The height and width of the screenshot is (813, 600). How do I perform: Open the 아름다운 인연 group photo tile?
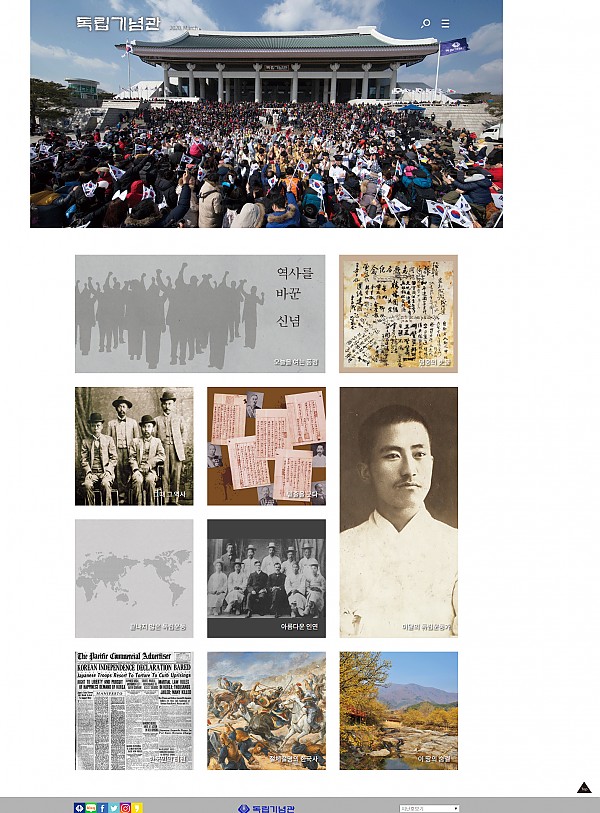click(x=266, y=578)
